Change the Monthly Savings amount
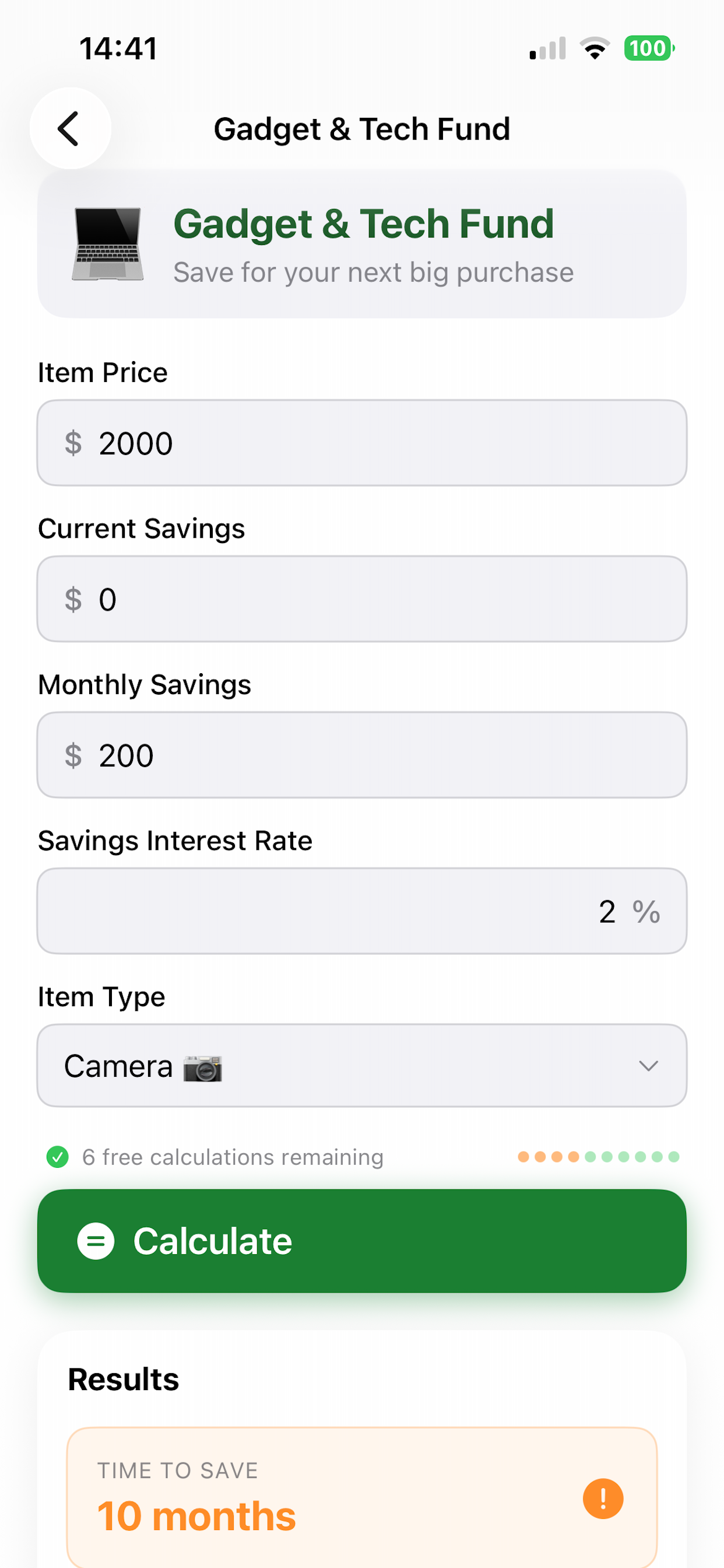Viewport: 724px width, 1568px height. click(x=362, y=755)
